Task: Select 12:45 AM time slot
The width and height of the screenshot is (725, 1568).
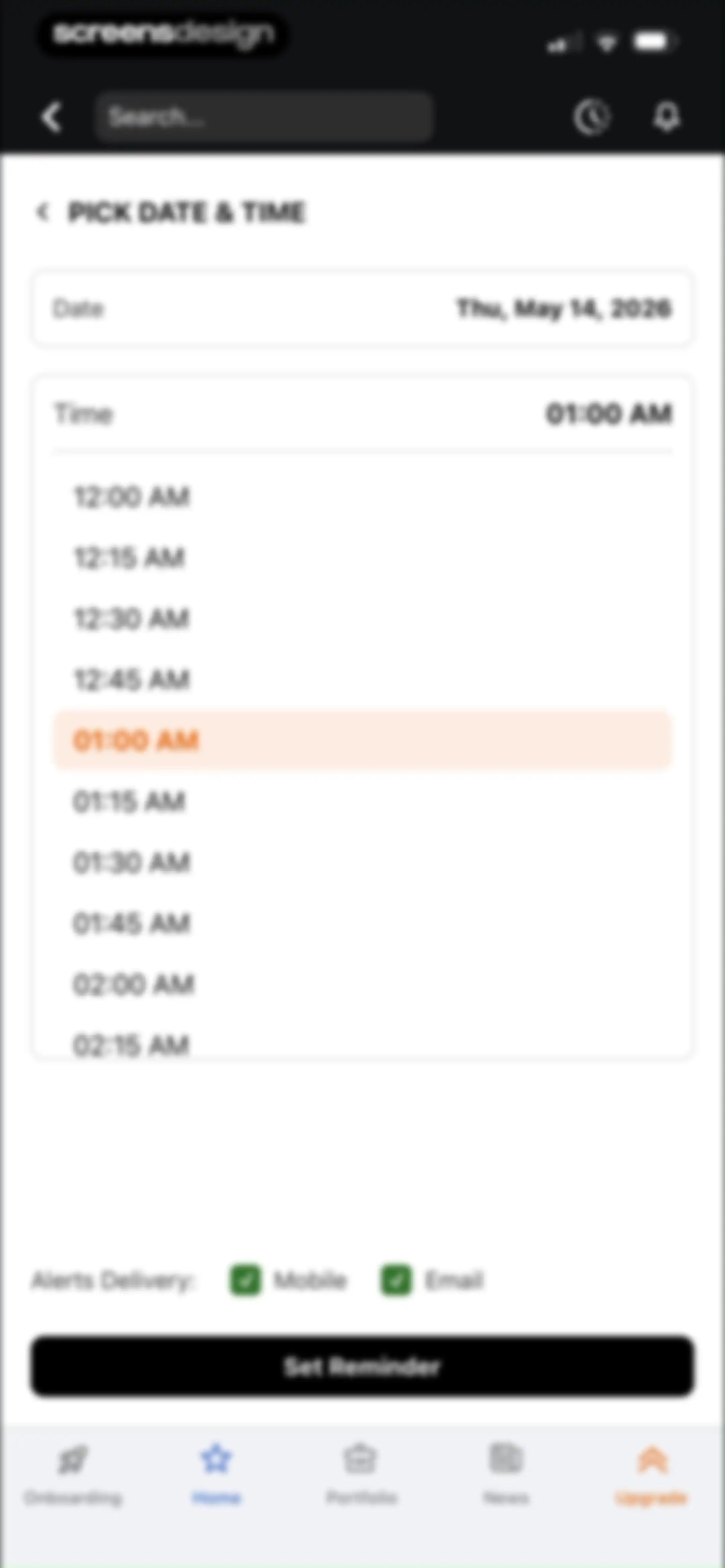Action: pyautogui.click(x=362, y=679)
